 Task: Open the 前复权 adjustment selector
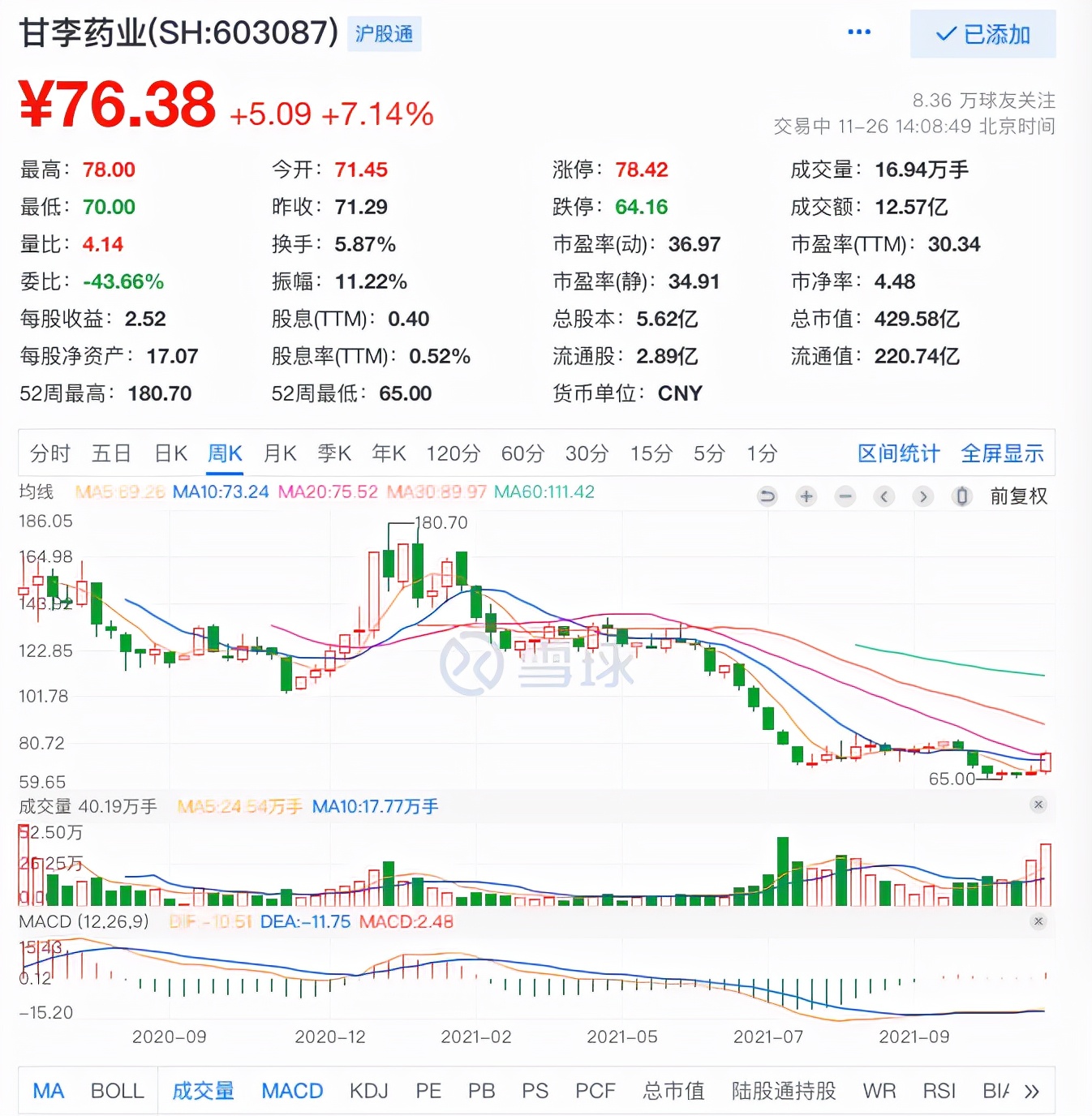pyautogui.click(x=1018, y=496)
